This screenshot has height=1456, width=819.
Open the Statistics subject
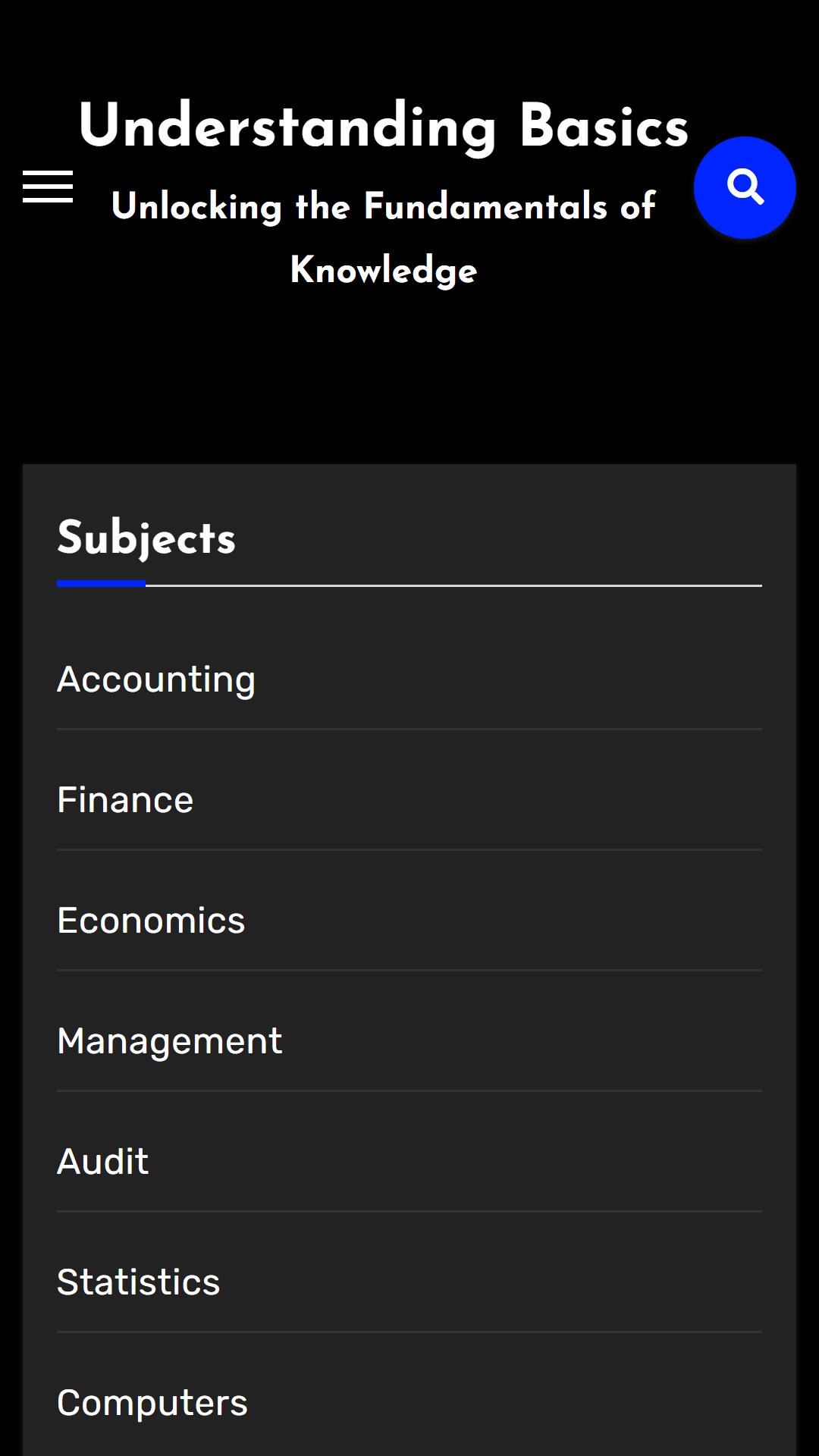click(x=139, y=1282)
